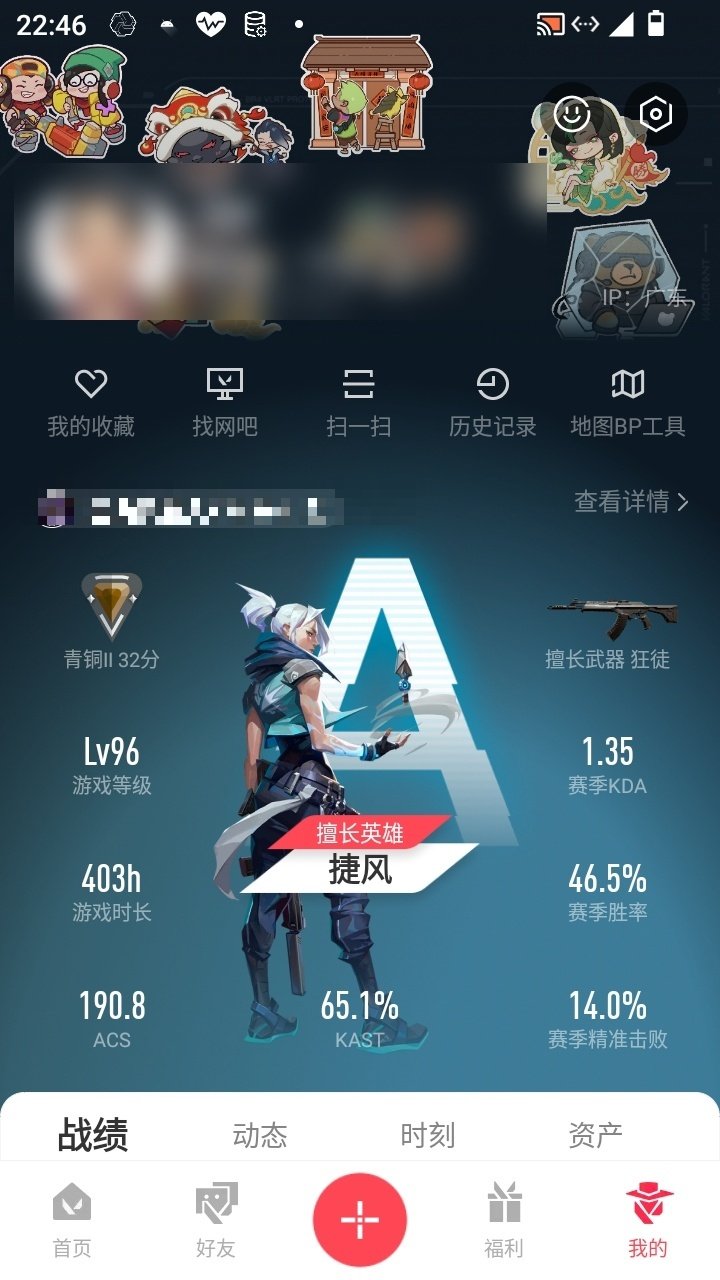Select the 首页 home icon in bottom nav
Image resolution: width=720 pixels, height=1280 pixels.
pyautogui.click(x=71, y=1215)
